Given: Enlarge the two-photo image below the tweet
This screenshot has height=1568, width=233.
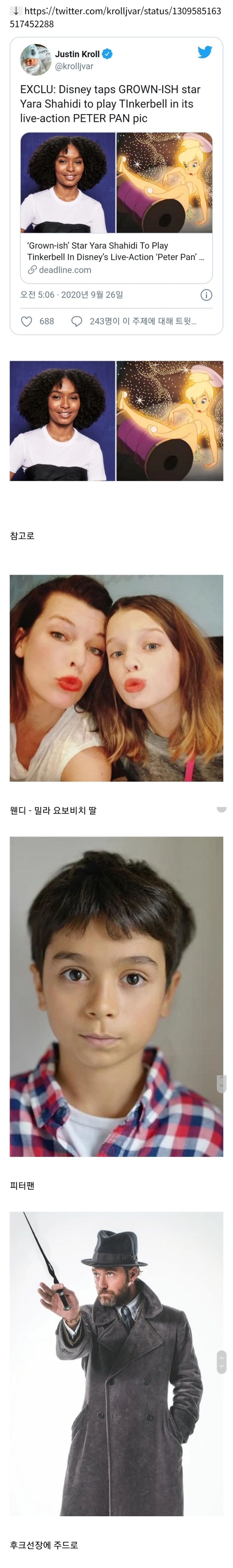Looking at the screenshot, I should 116,421.
